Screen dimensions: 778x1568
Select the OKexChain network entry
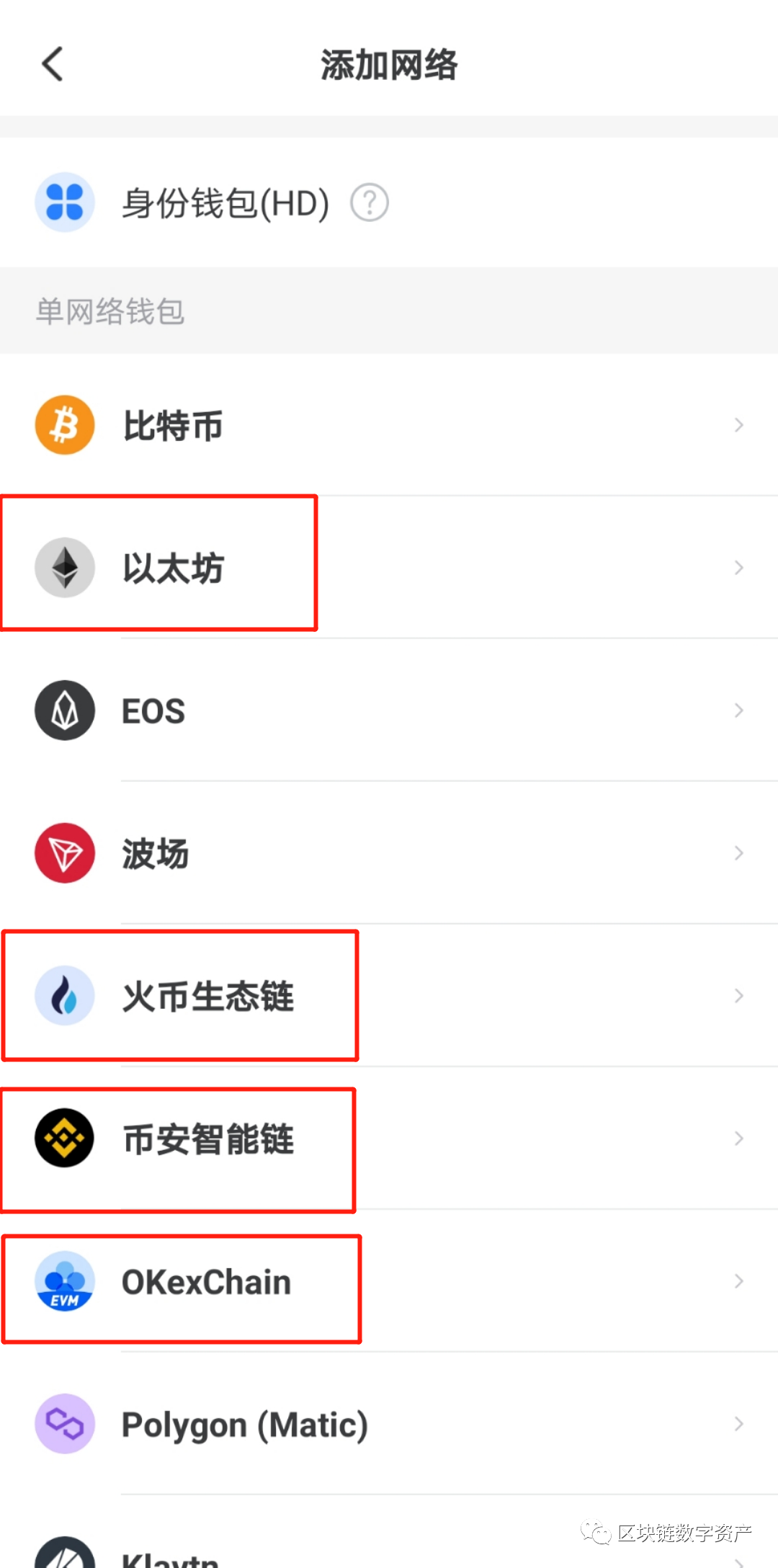click(288, 1280)
